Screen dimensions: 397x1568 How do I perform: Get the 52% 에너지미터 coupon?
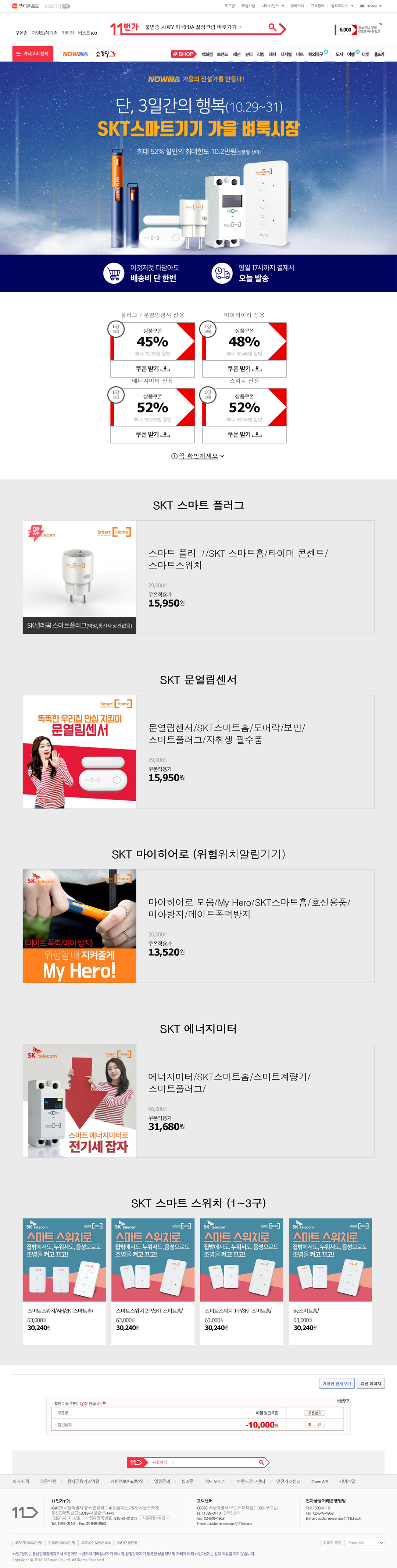(x=152, y=435)
